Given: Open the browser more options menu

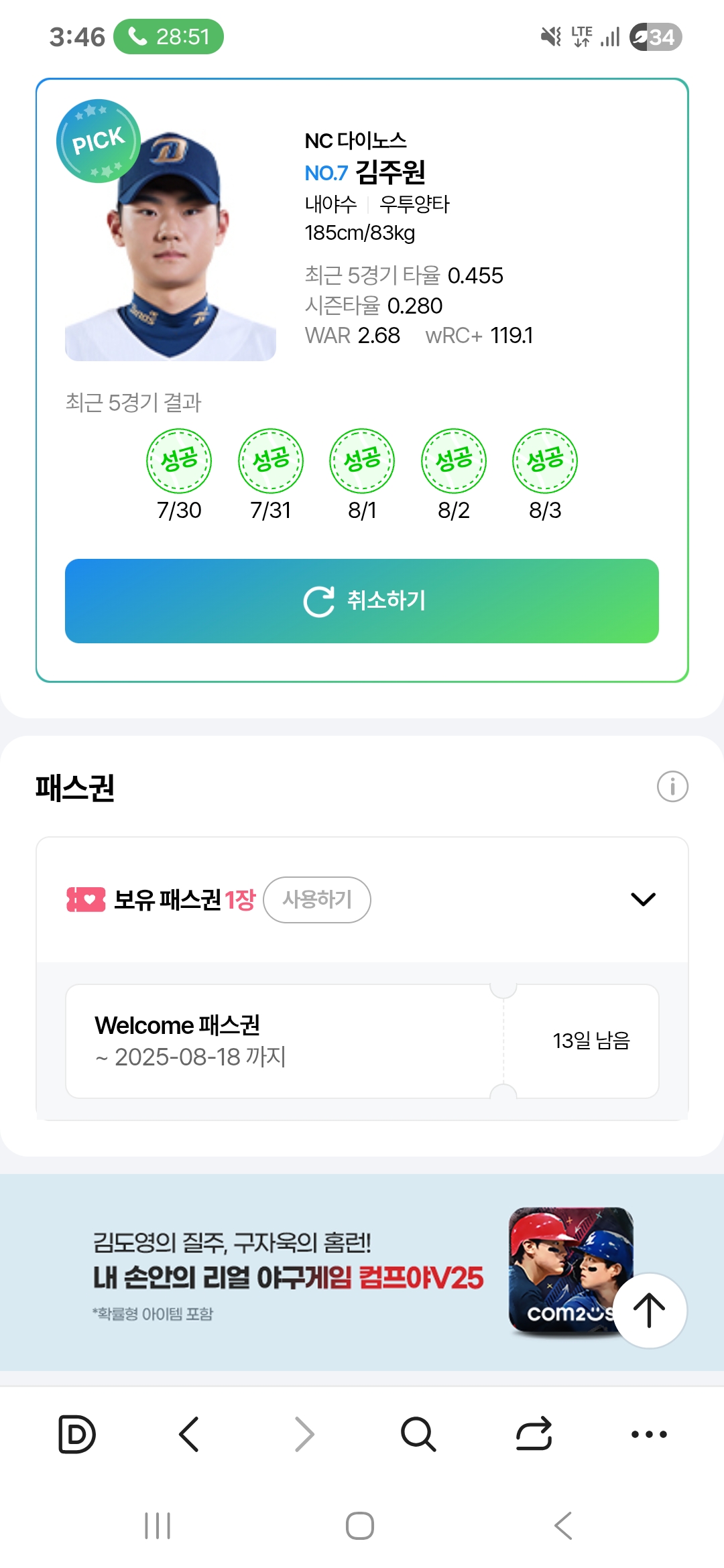Looking at the screenshot, I should click(x=649, y=1434).
